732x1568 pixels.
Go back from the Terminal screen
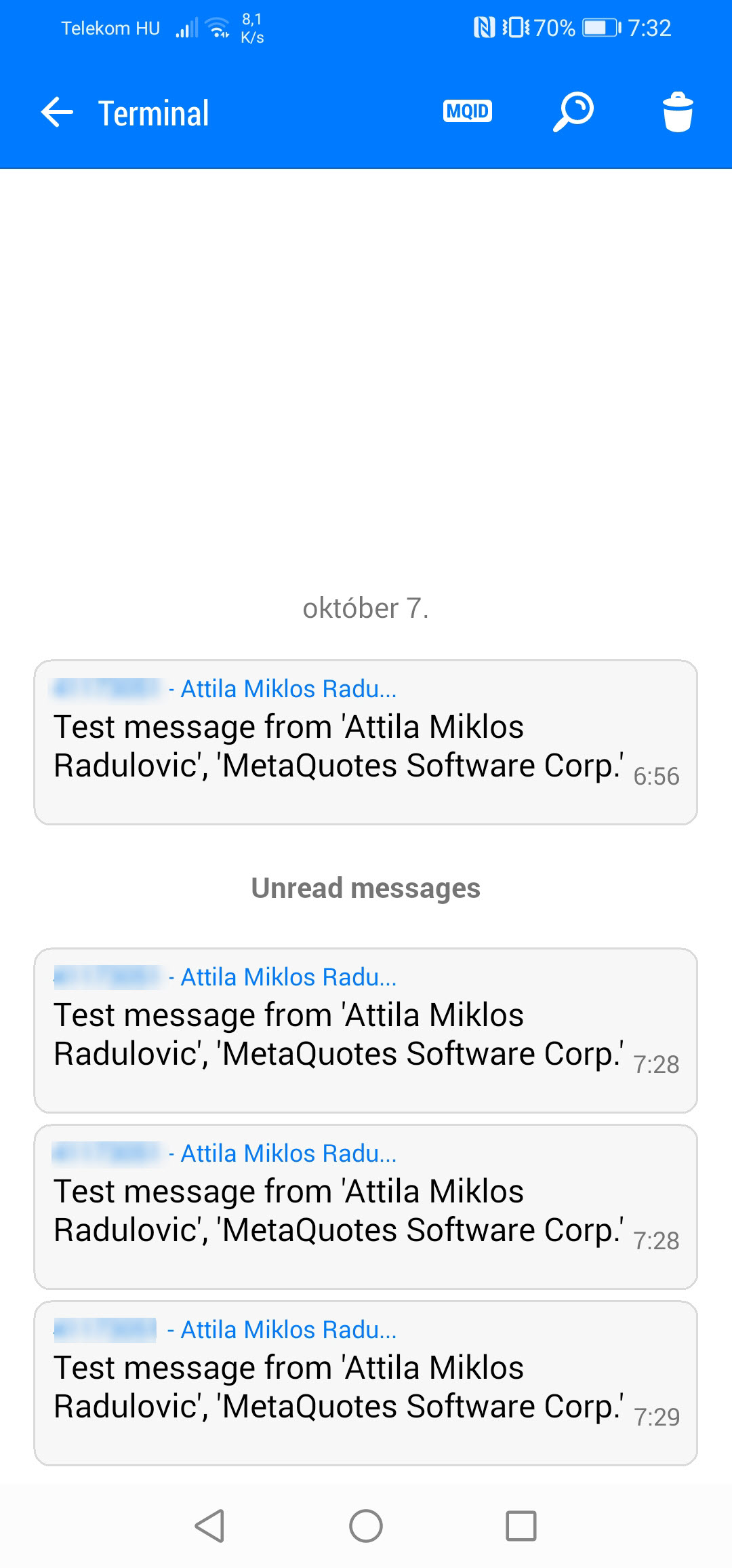57,112
